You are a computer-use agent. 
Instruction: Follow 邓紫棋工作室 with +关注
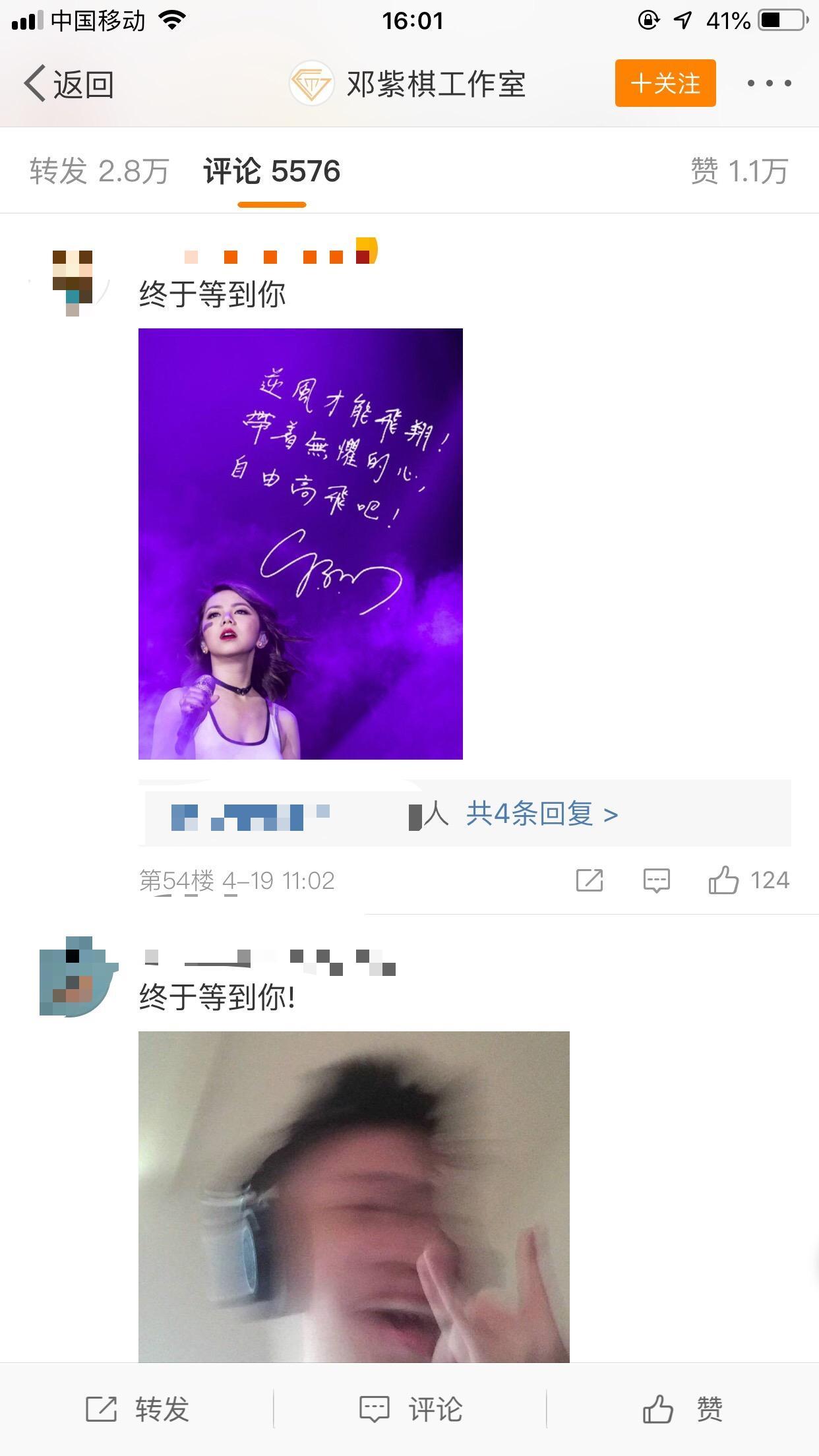tap(665, 83)
